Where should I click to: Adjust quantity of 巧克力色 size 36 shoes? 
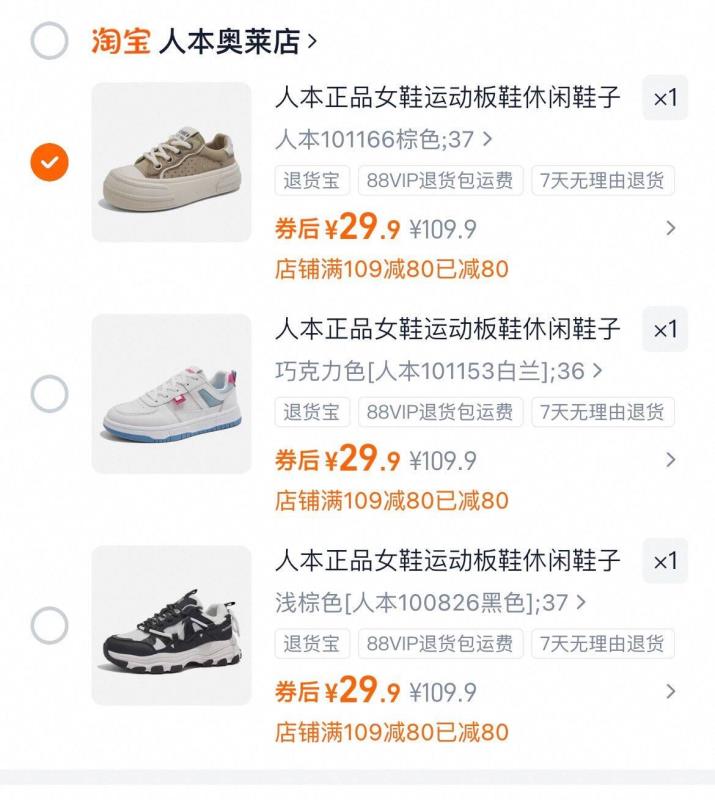click(665, 329)
